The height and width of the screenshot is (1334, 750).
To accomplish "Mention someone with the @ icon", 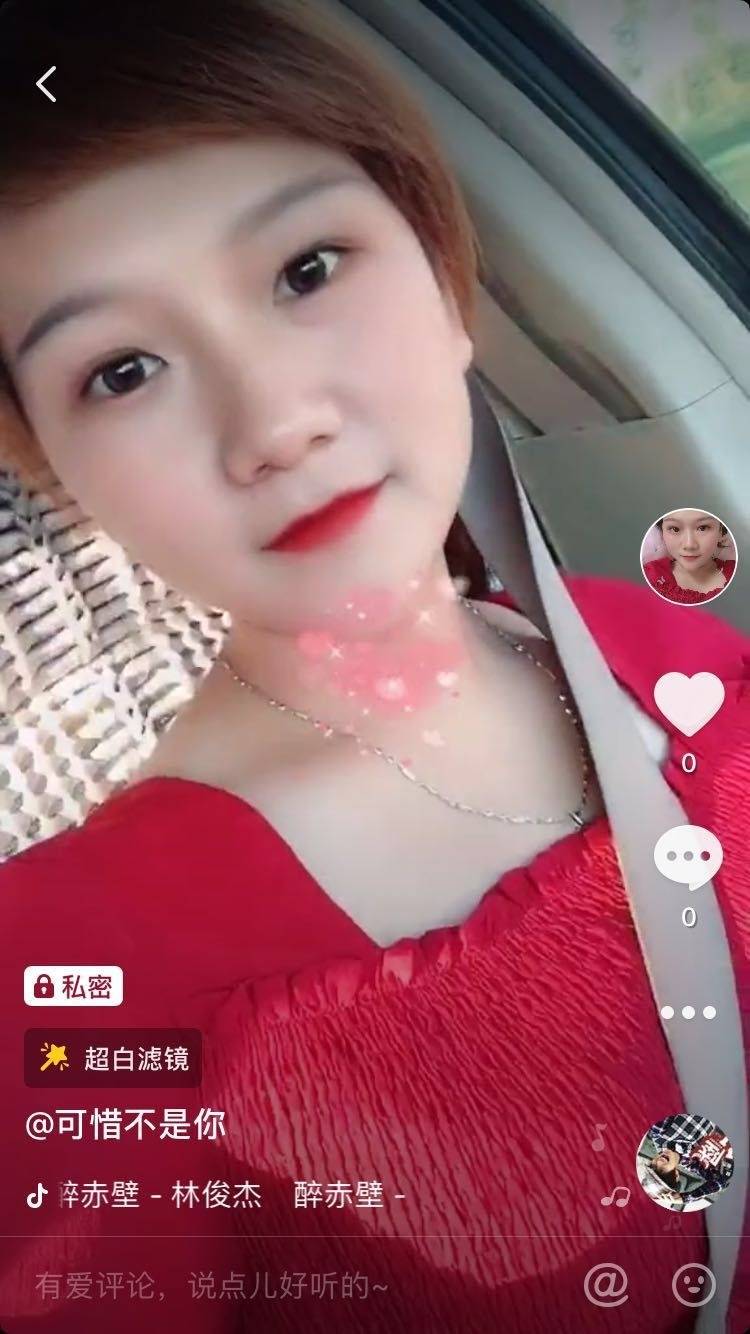I will click(x=606, y=1283).
